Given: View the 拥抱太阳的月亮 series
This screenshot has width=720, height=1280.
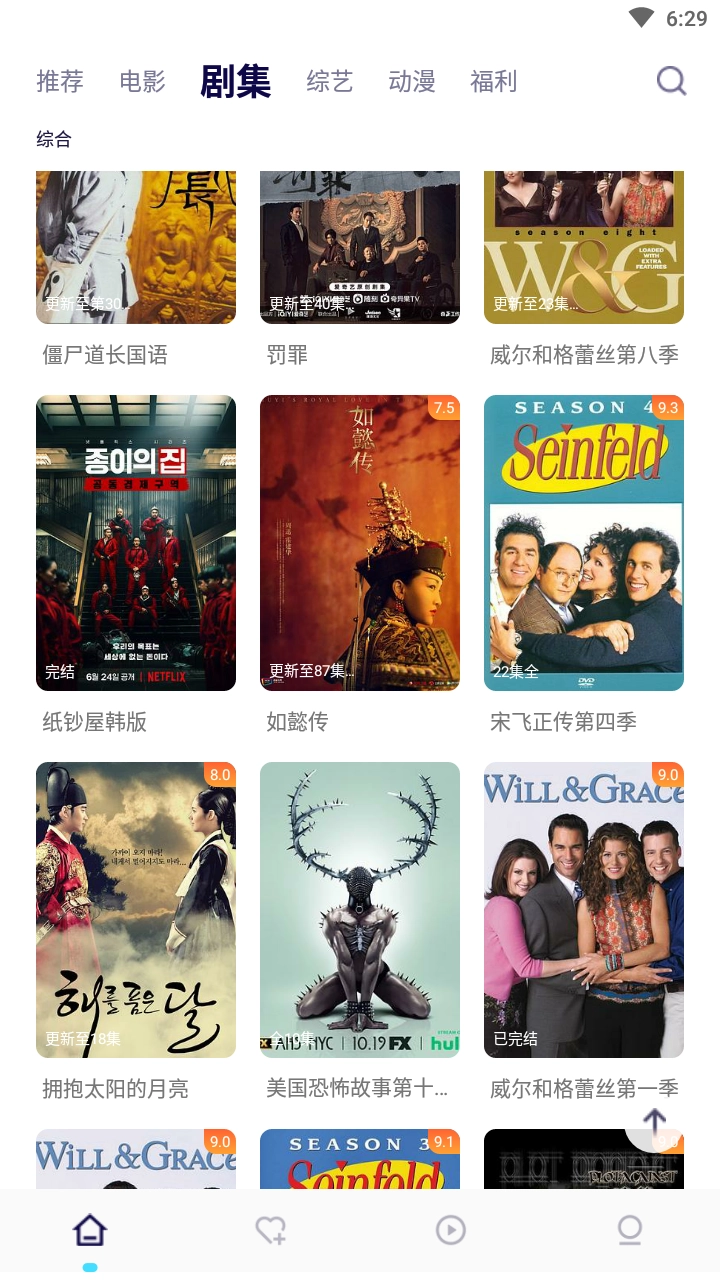Looking at the screenshot, I should point(136,910).
